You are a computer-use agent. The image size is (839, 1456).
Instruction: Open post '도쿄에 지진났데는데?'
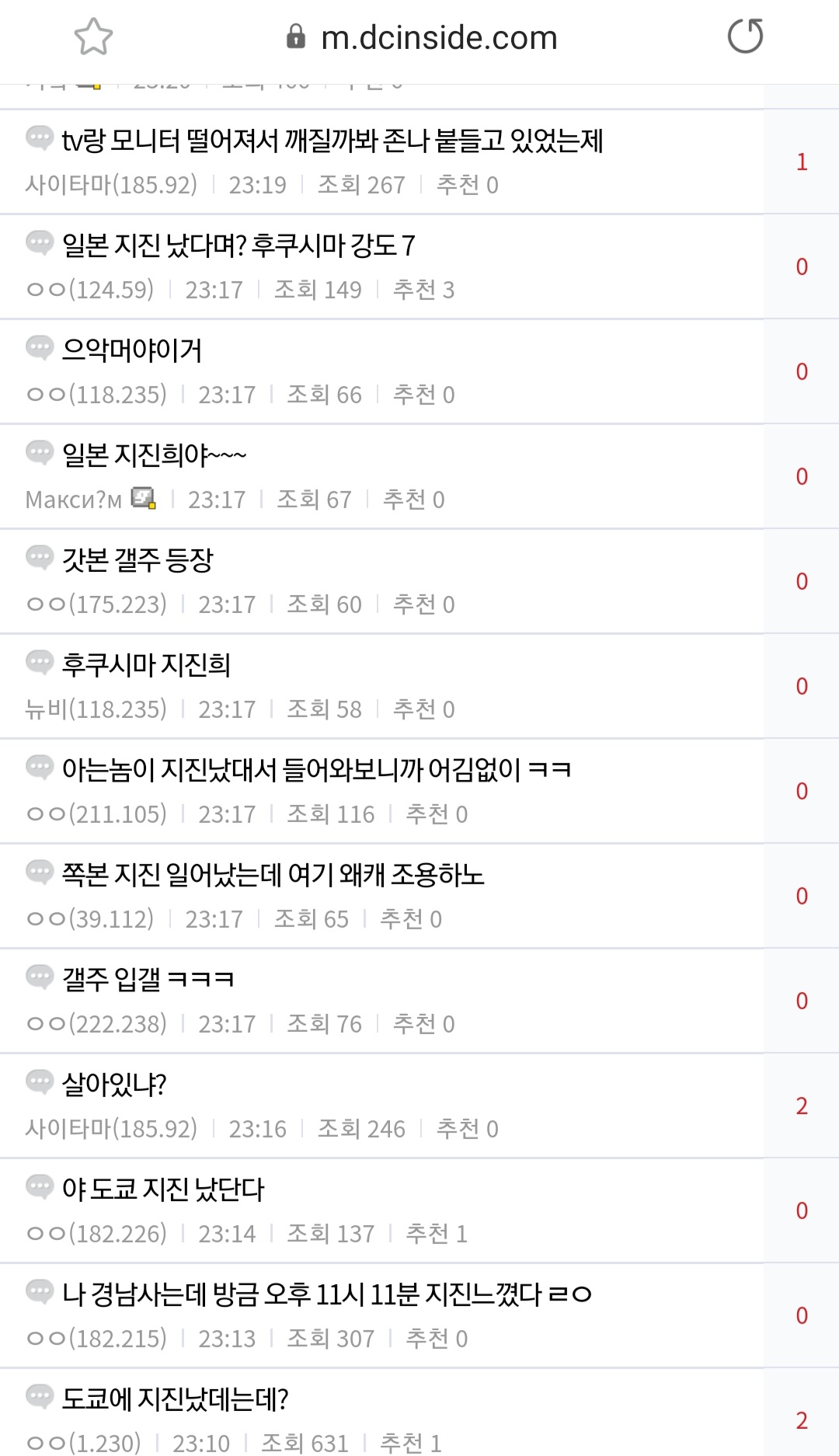pyautogui.click(x=175, y=1400)
